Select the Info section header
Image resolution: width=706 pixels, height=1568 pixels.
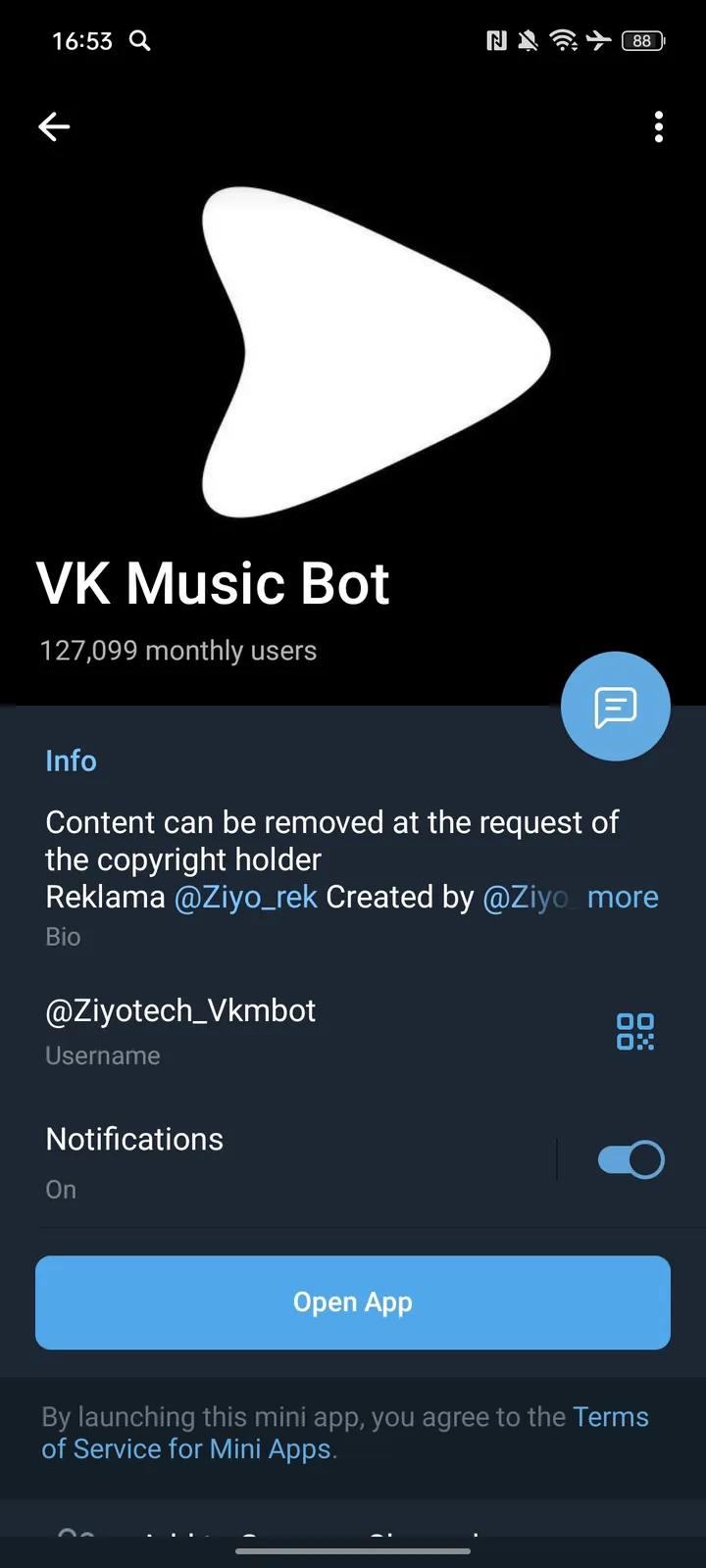coord(71,760)
